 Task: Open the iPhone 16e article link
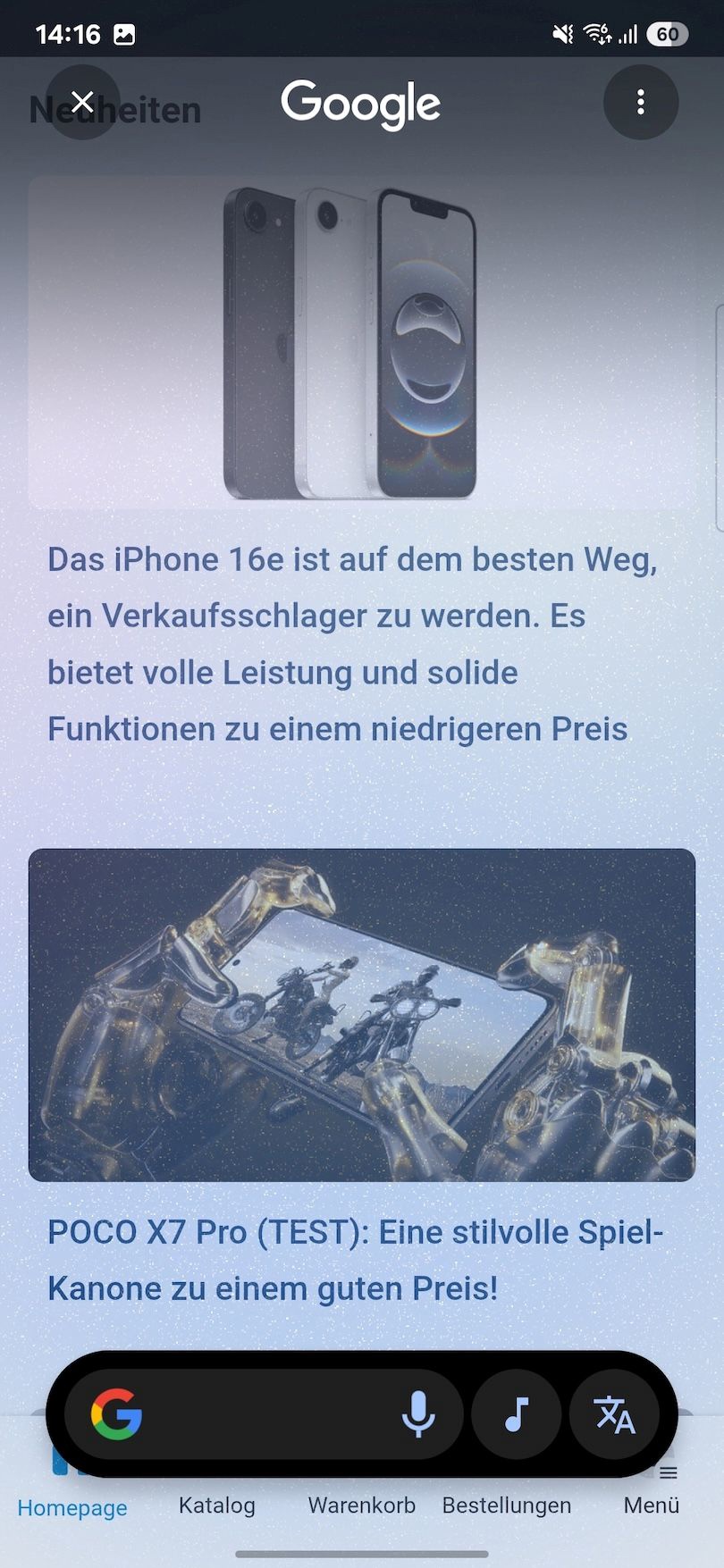[x=352, y=643]
